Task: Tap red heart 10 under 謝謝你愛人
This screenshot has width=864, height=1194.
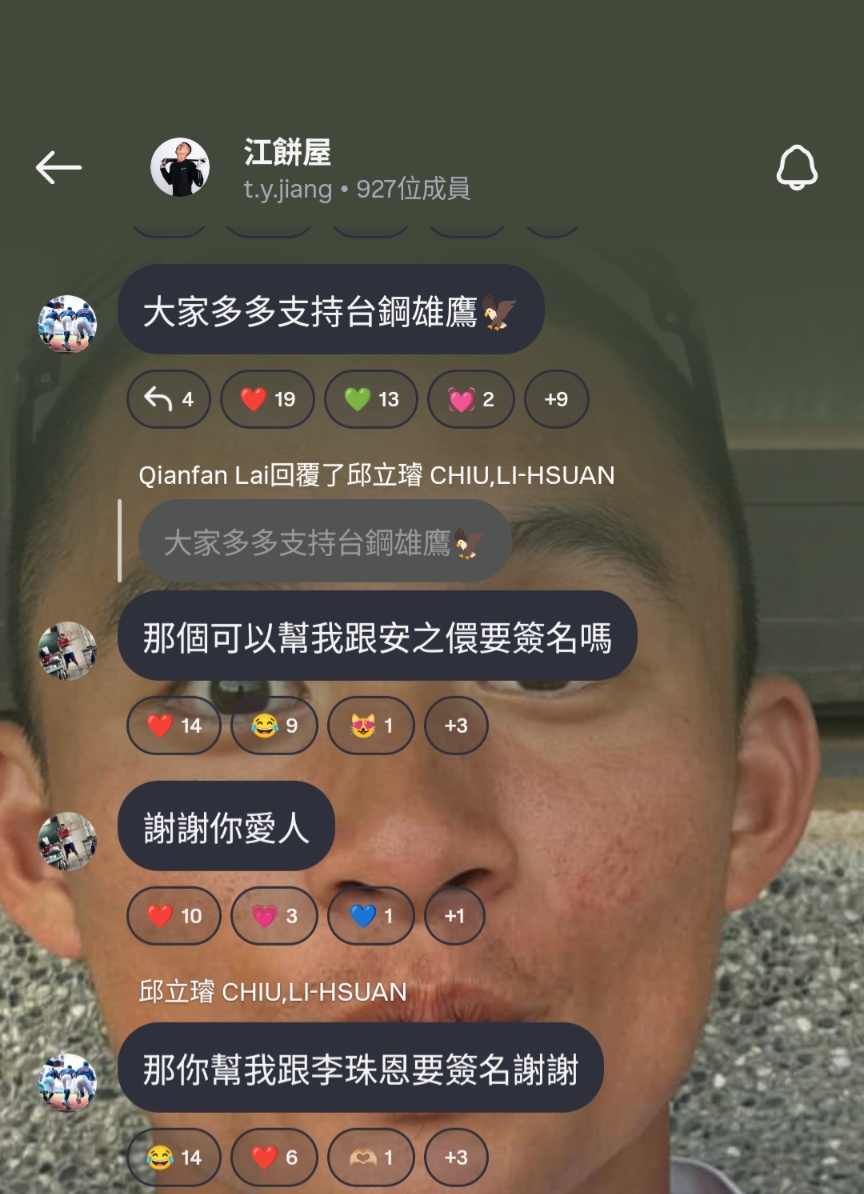Action: click(174, 915)
